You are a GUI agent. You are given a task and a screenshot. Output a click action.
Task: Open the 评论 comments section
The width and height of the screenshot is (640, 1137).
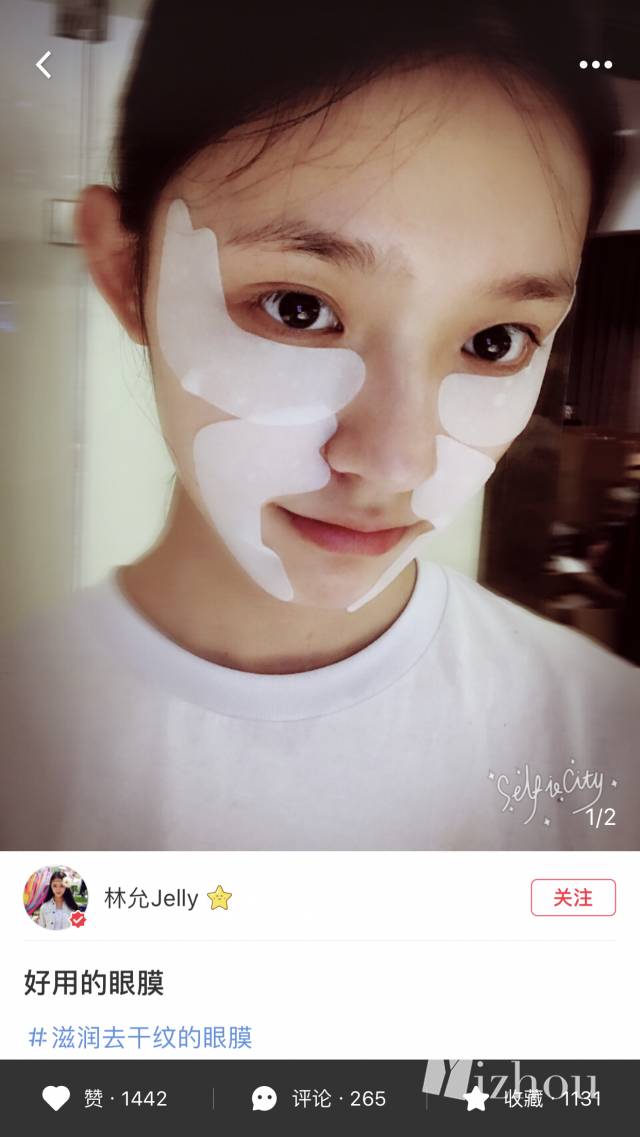(x=319, y=1098)
